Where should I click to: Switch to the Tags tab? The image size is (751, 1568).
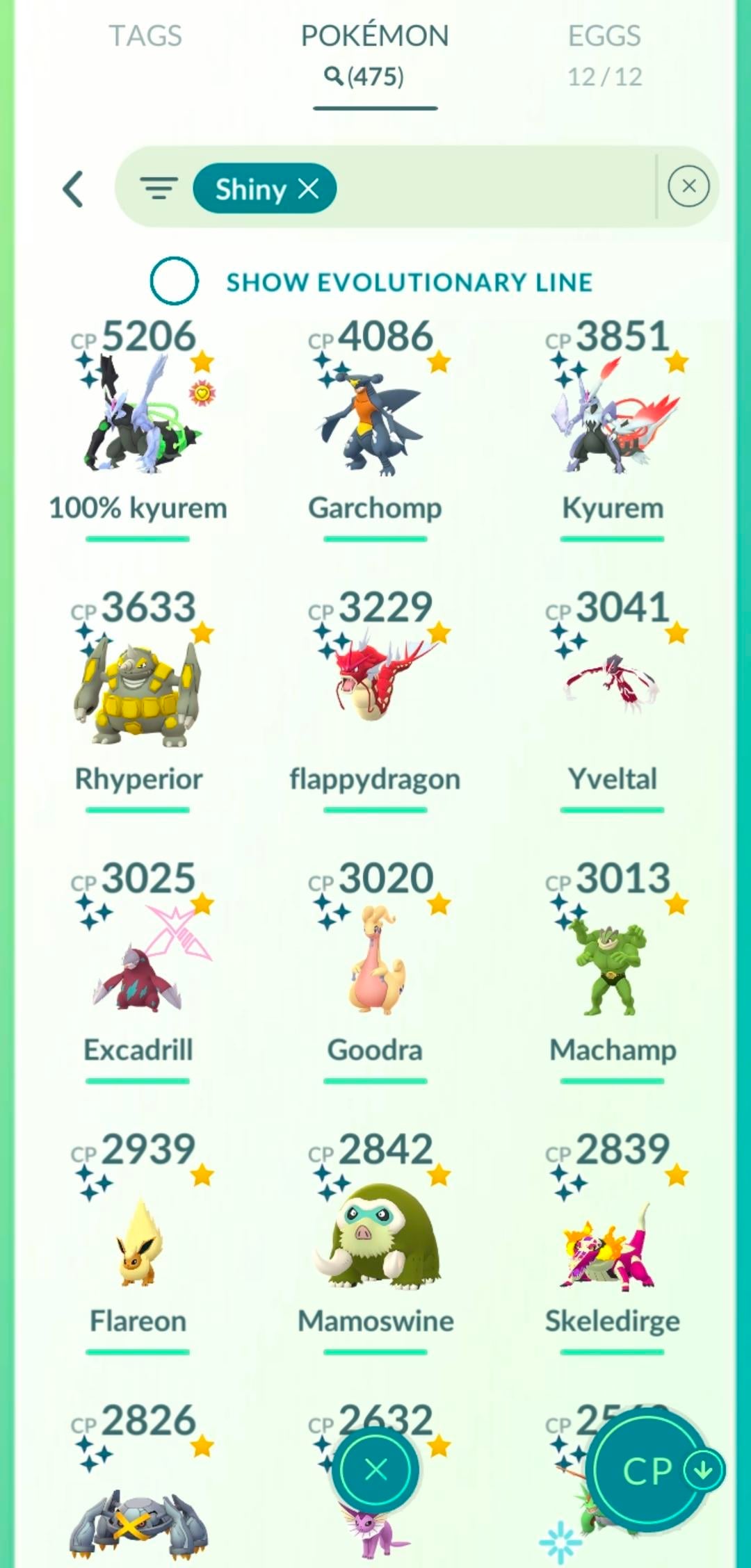point(145,36)
